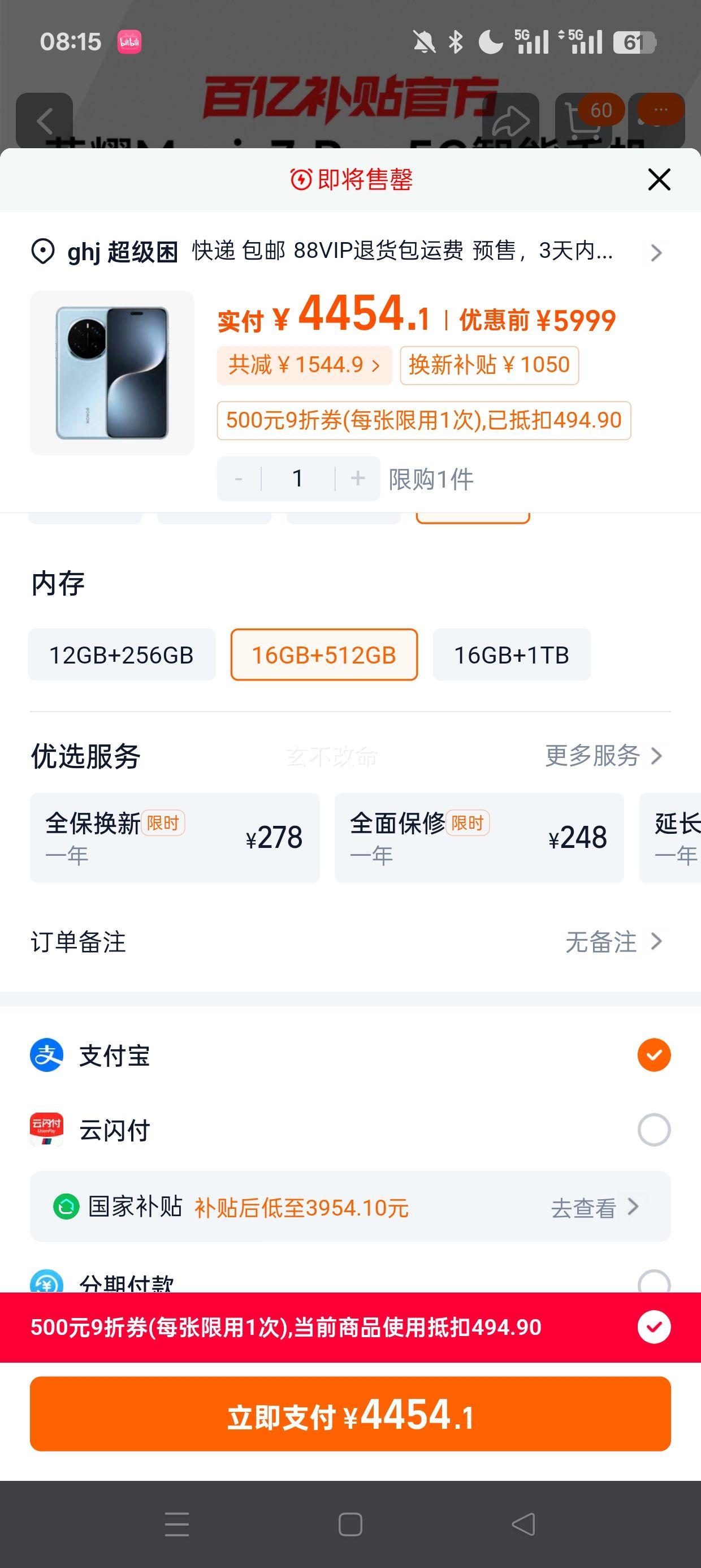Screen dimensions: 701x1568
Task: Add the 全面保修 one-year service for ¥248
Action: click(479, 838)
